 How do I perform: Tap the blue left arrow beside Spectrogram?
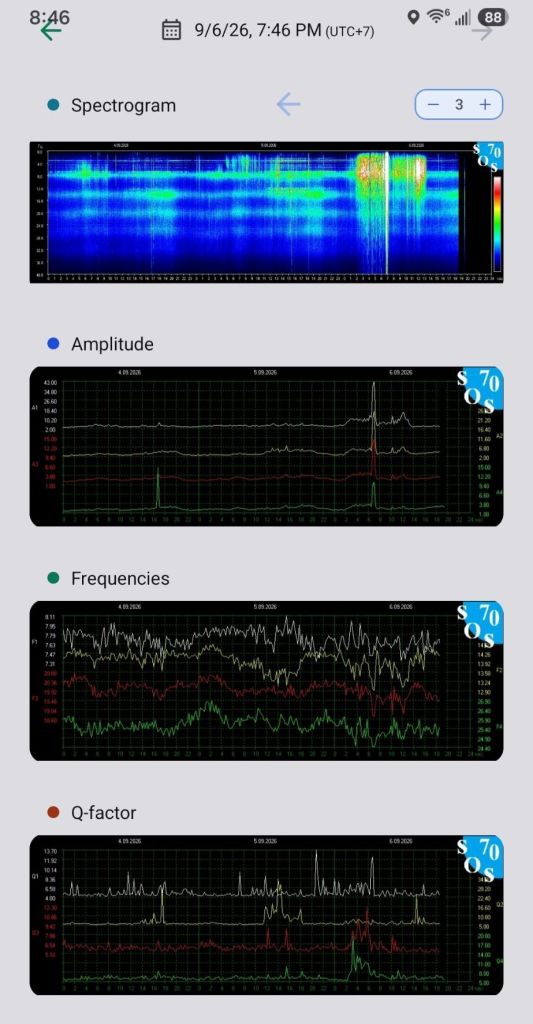288,104
